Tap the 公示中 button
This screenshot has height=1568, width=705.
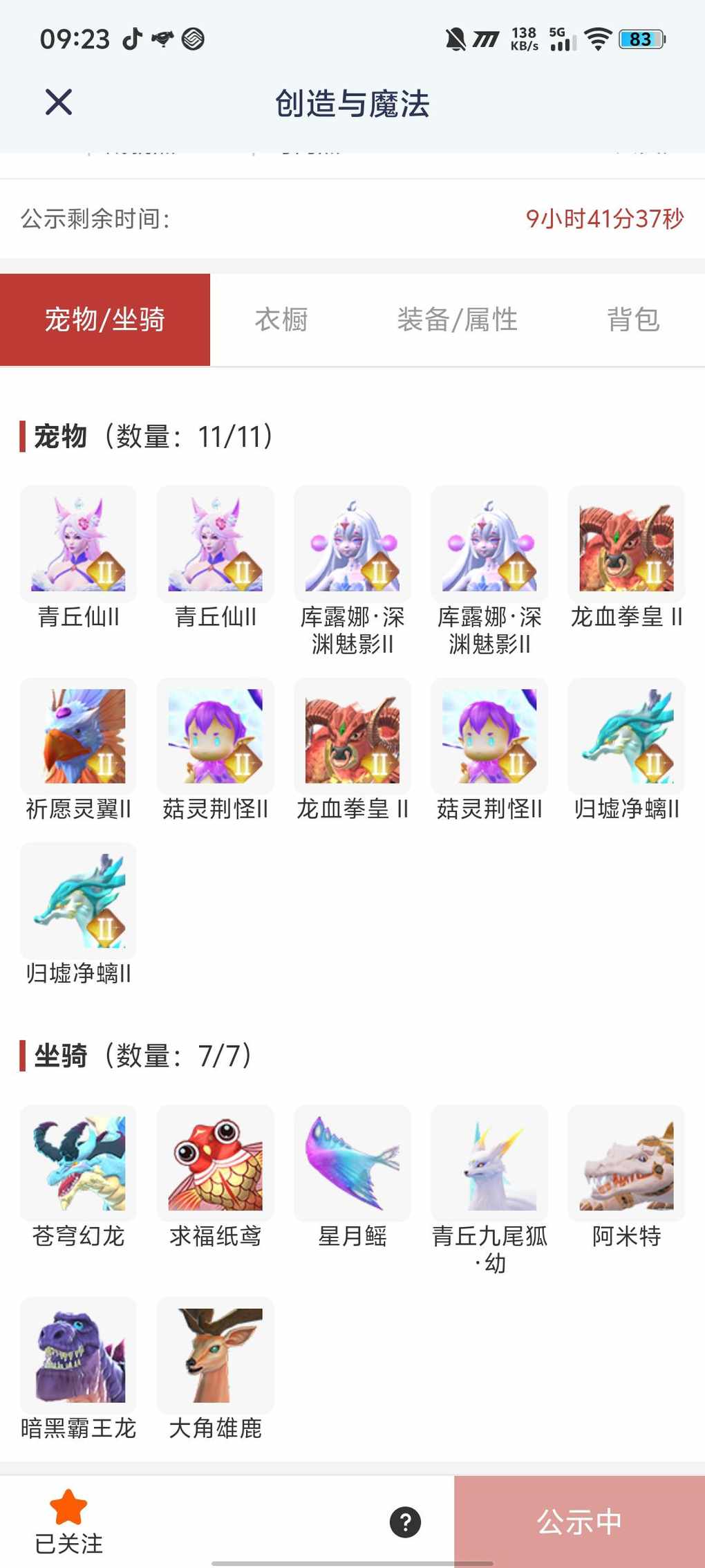(x=579, y=1522)
